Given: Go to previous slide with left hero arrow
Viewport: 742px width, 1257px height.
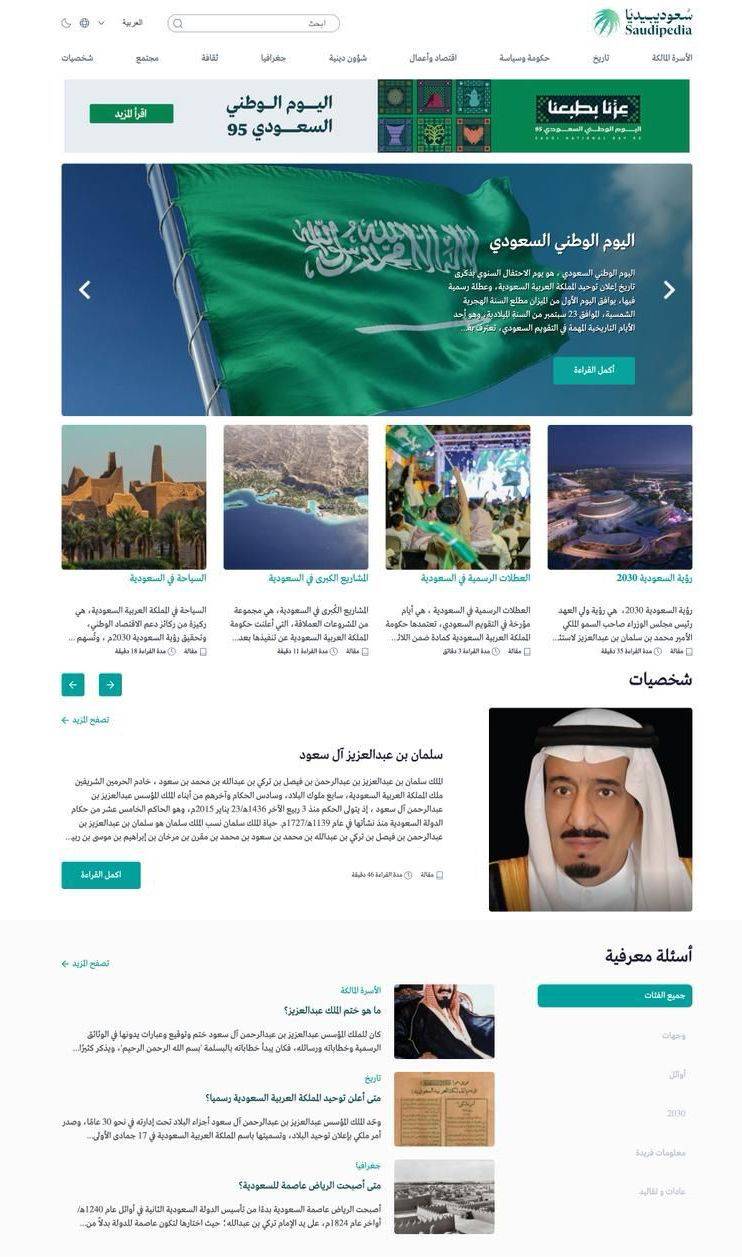Looking at the screenshot, I should coord(83,290).
